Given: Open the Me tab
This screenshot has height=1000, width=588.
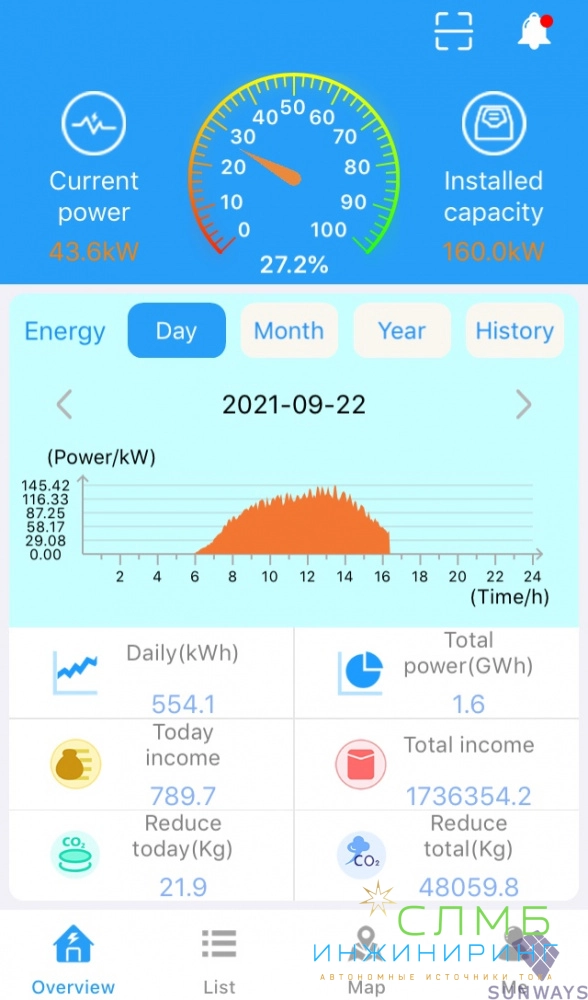Looking at the screenshot, I should 514,960.
